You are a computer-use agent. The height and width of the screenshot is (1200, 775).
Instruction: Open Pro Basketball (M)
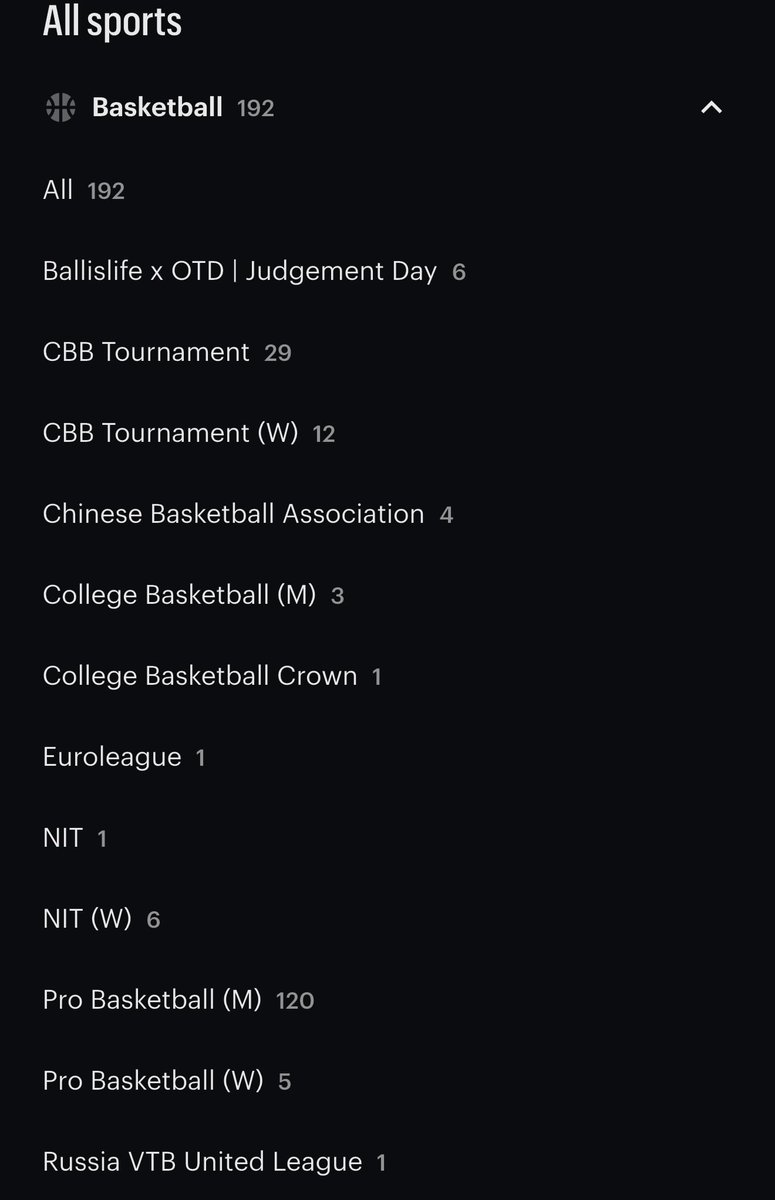(x=152, y=1000)
